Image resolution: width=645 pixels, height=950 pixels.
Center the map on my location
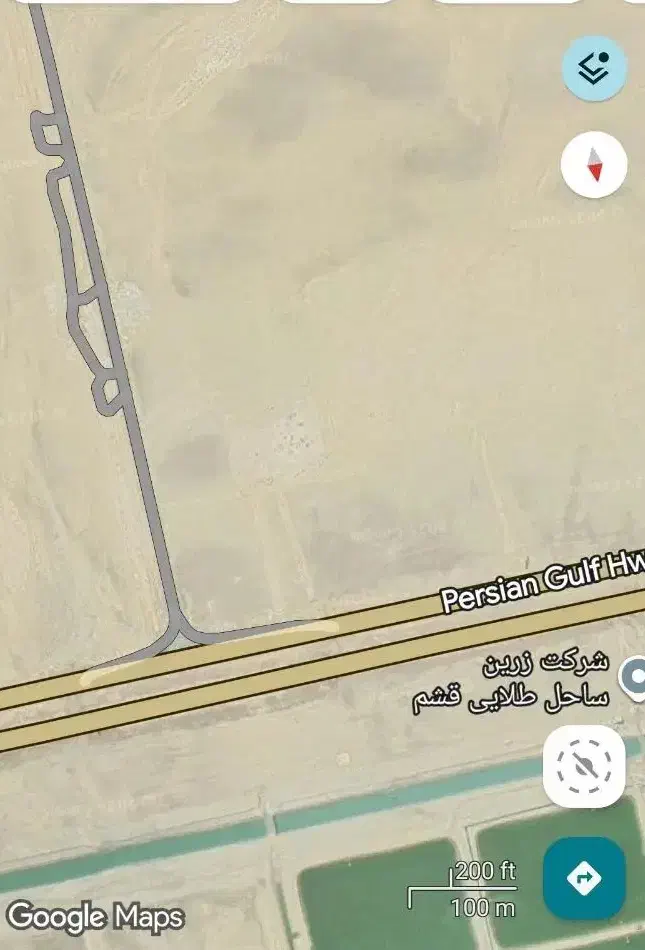584,767
